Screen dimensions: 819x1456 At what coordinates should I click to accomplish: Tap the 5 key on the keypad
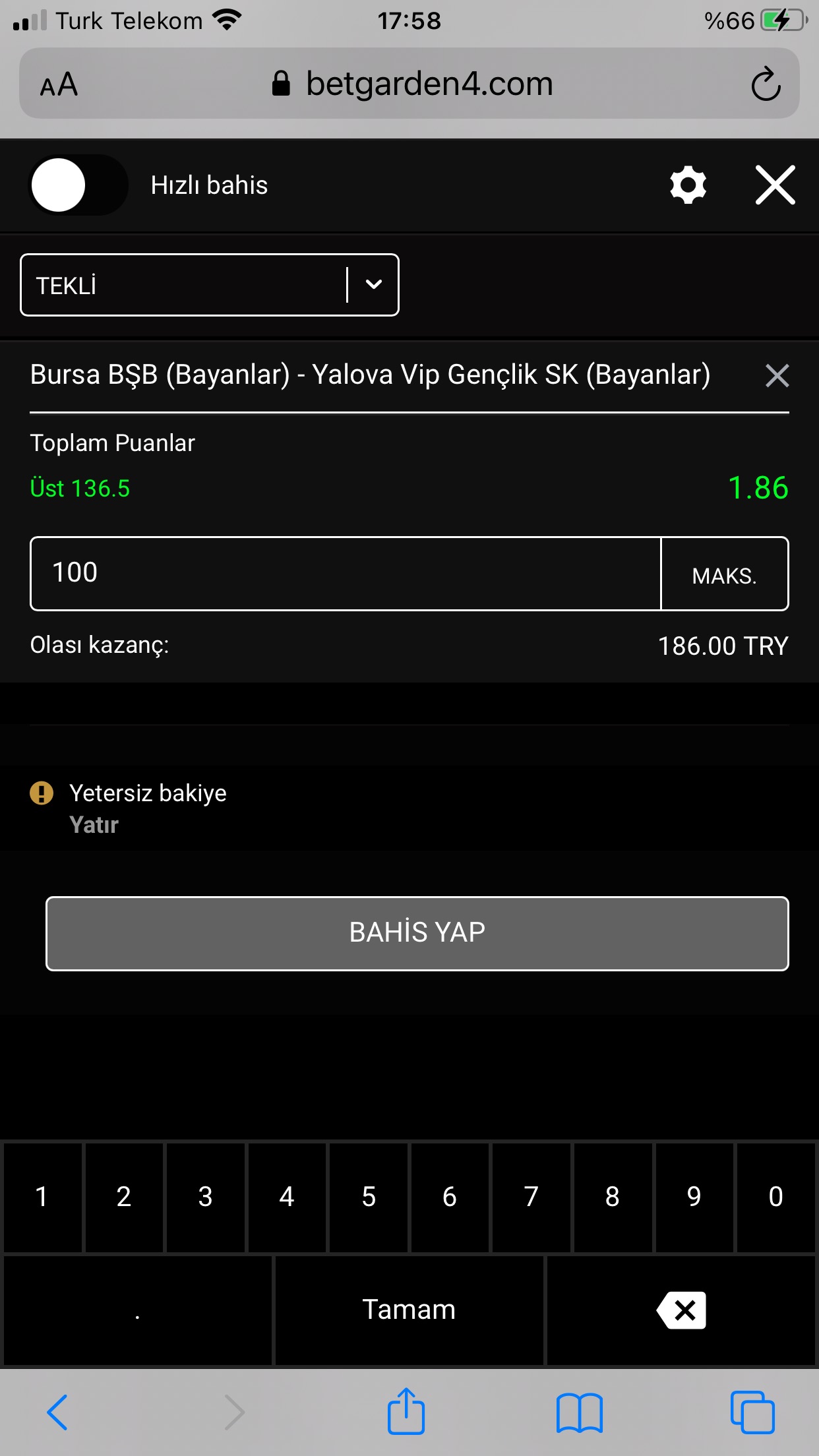369,1197
